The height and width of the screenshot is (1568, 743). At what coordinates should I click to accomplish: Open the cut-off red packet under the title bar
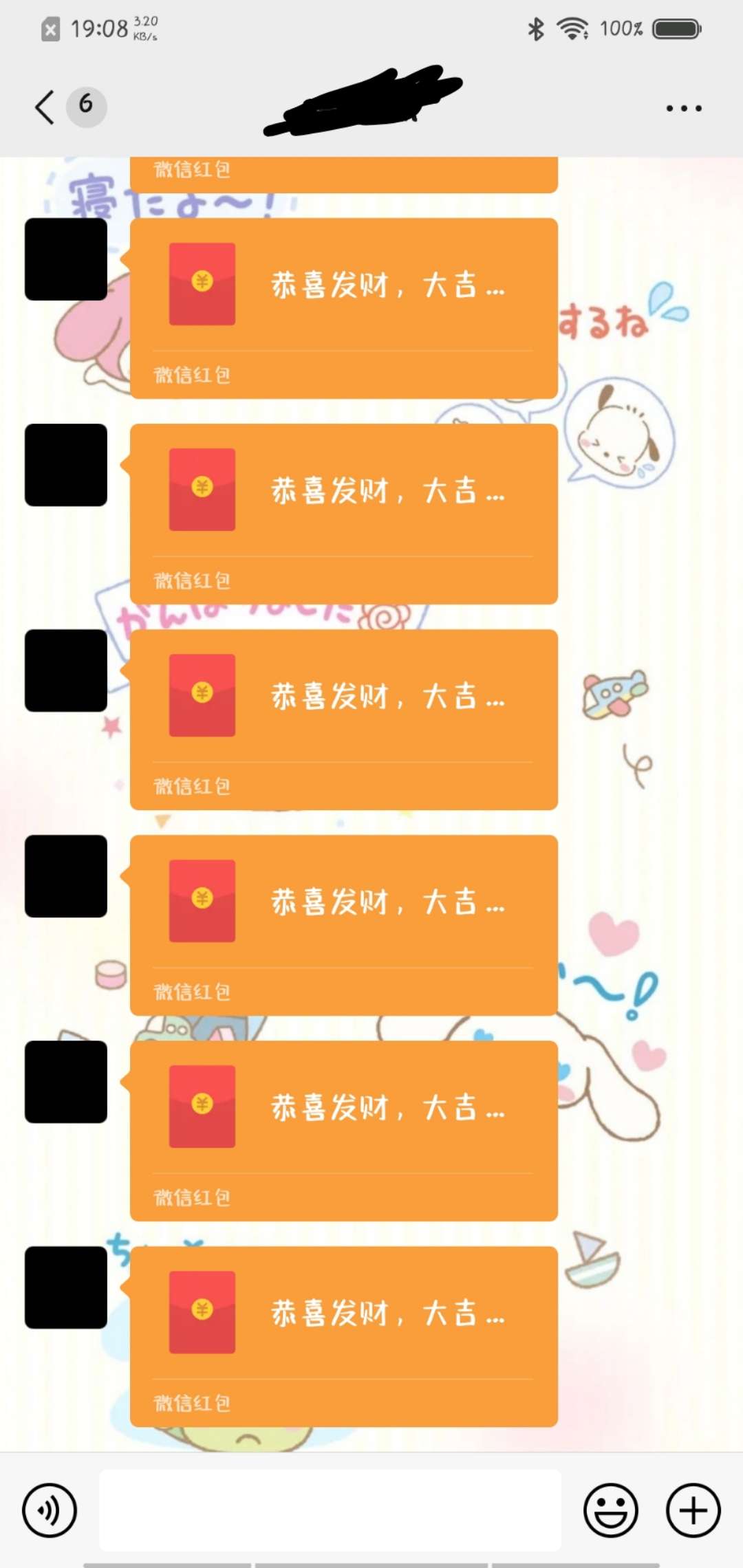click(x=344, y=175)
